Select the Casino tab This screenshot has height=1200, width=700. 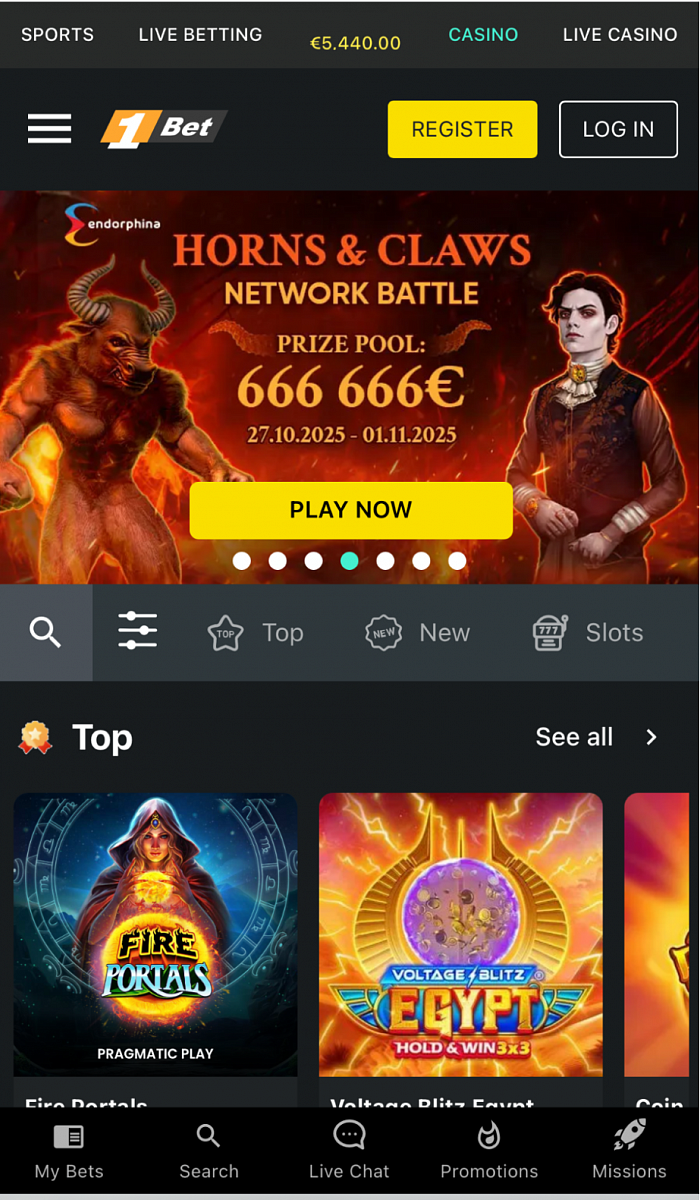483,35
